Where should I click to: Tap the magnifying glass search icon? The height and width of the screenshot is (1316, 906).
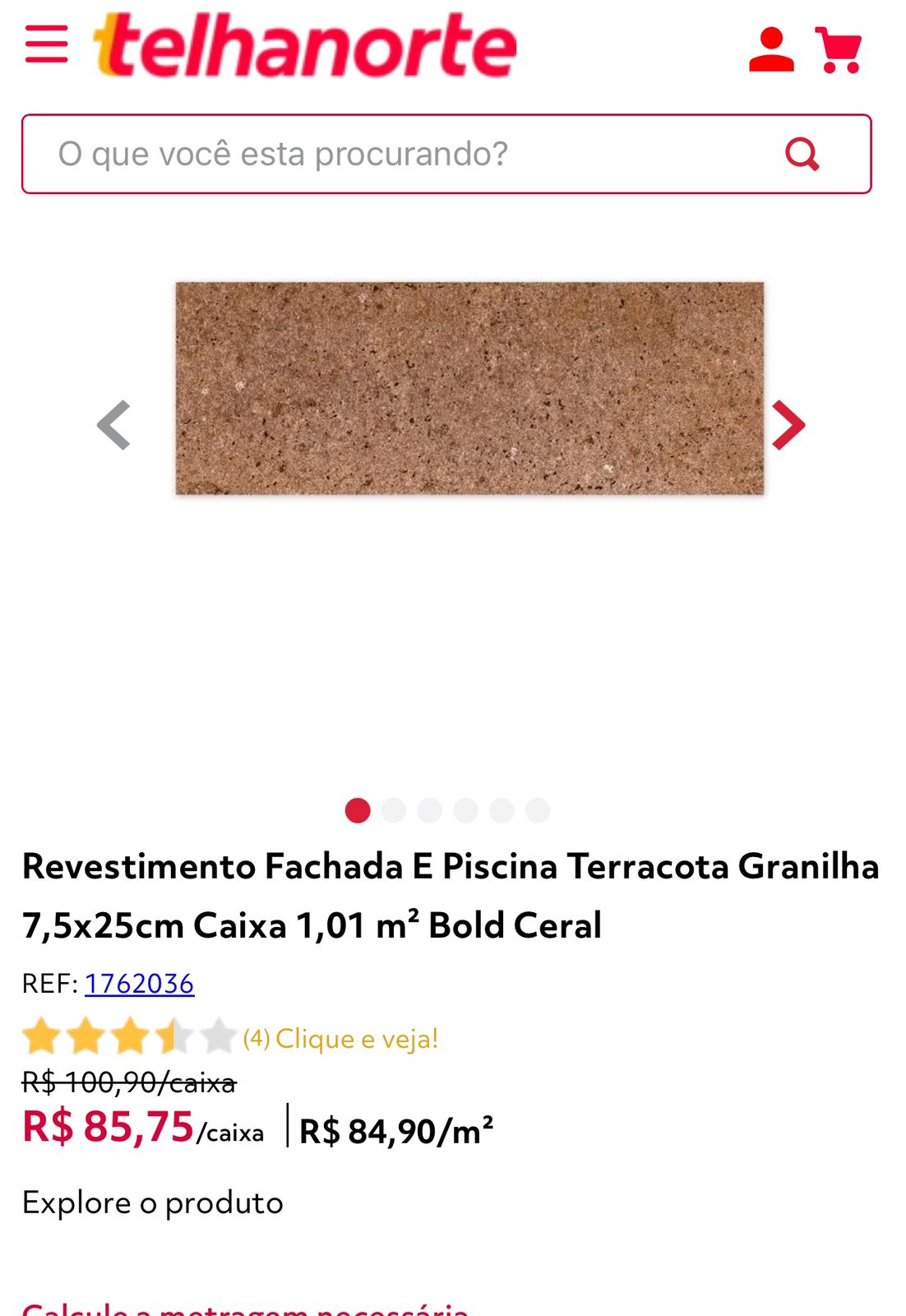(x=802, y=154)
